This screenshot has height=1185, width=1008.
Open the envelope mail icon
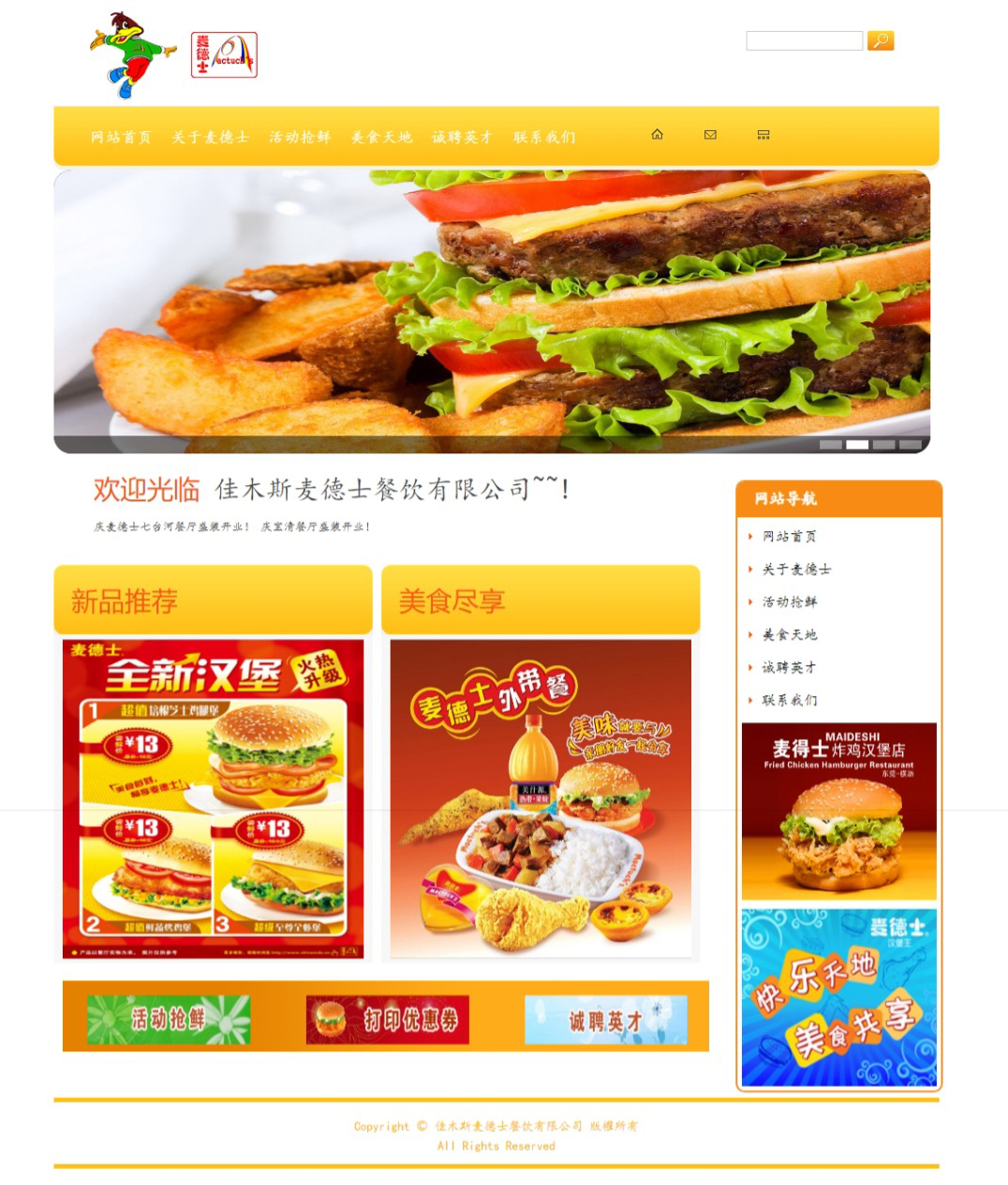[x=710, y=135]
